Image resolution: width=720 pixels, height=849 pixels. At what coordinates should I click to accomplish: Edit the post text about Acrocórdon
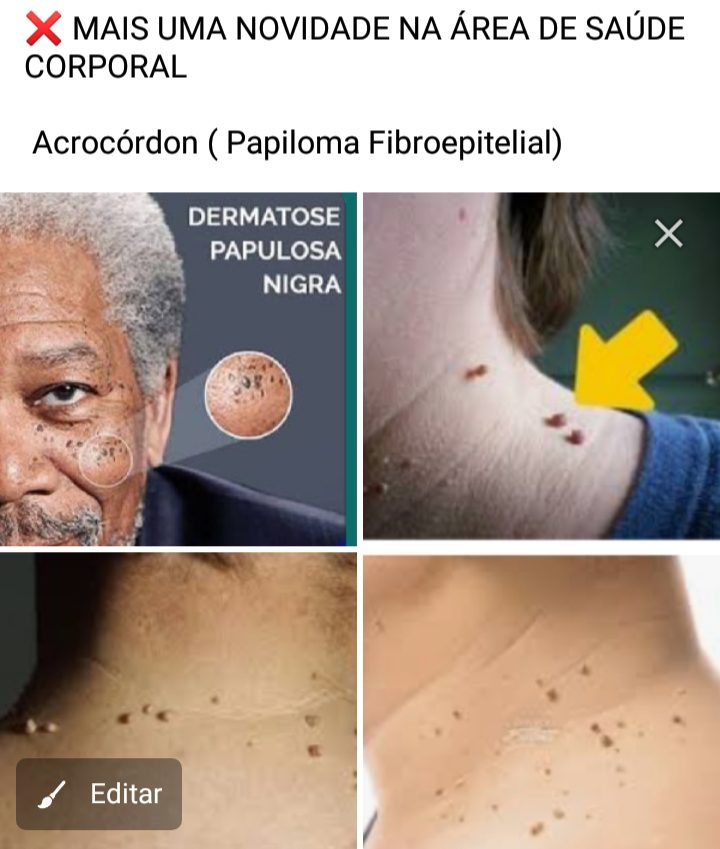coord(297,143)
